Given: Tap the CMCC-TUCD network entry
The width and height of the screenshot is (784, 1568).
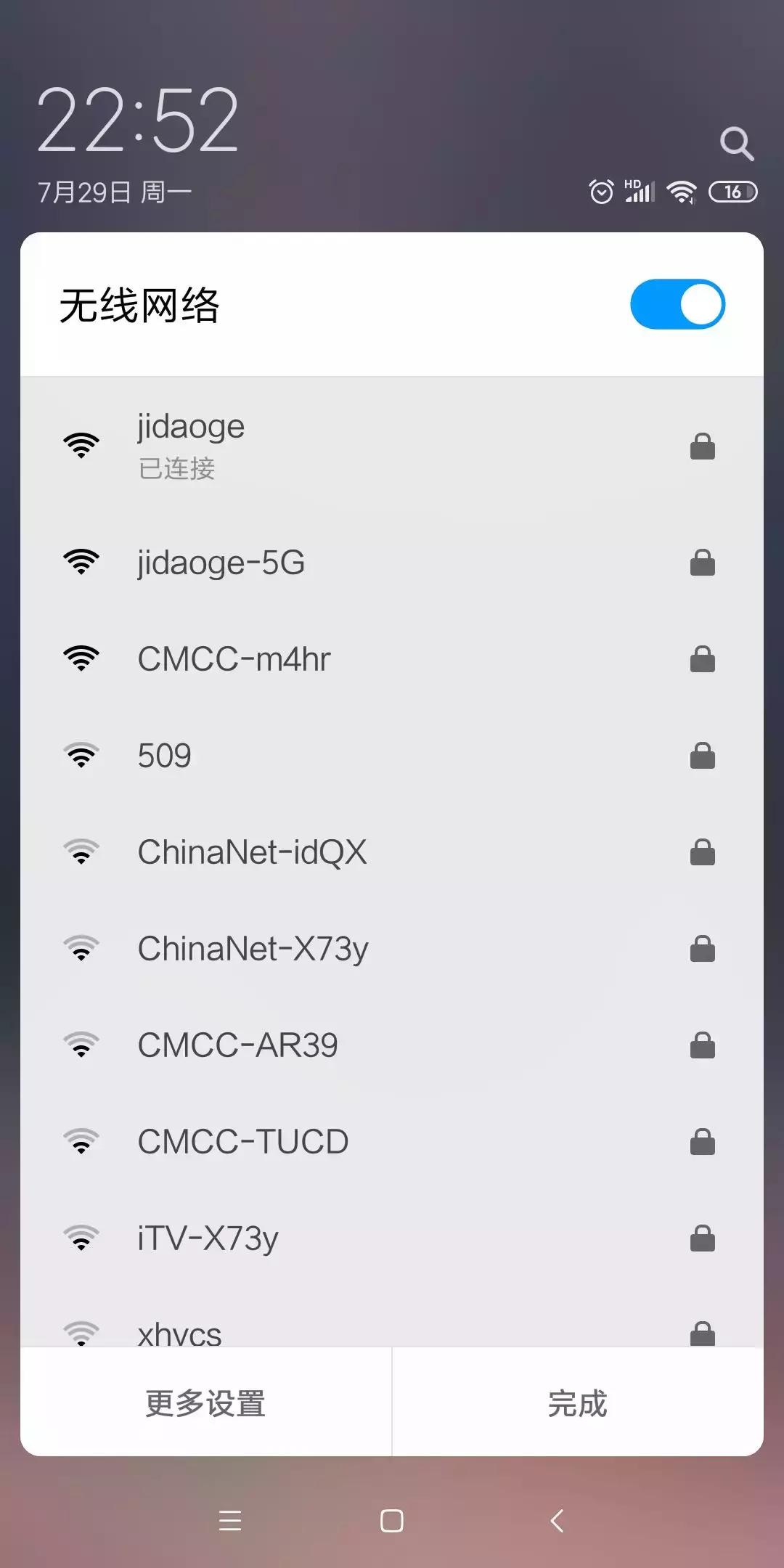Looking at the screenshot, I should [x=290, y=1140].
